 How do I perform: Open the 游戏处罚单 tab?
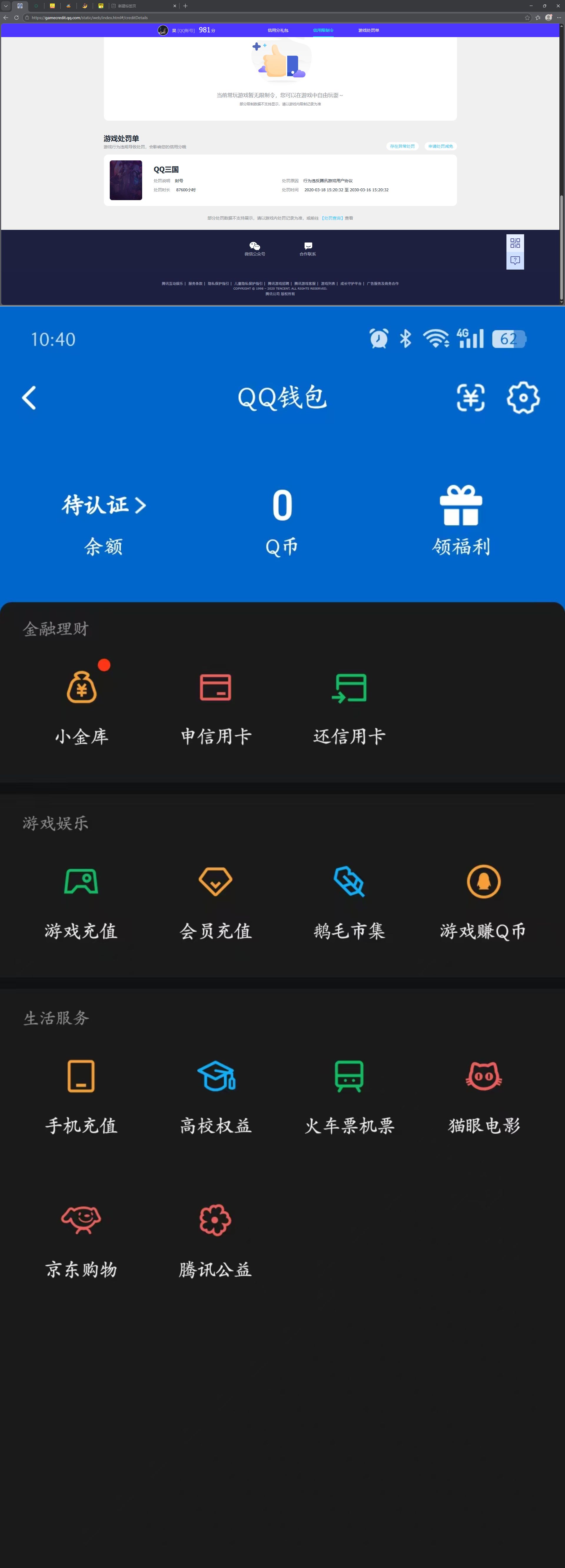point(369,30)
